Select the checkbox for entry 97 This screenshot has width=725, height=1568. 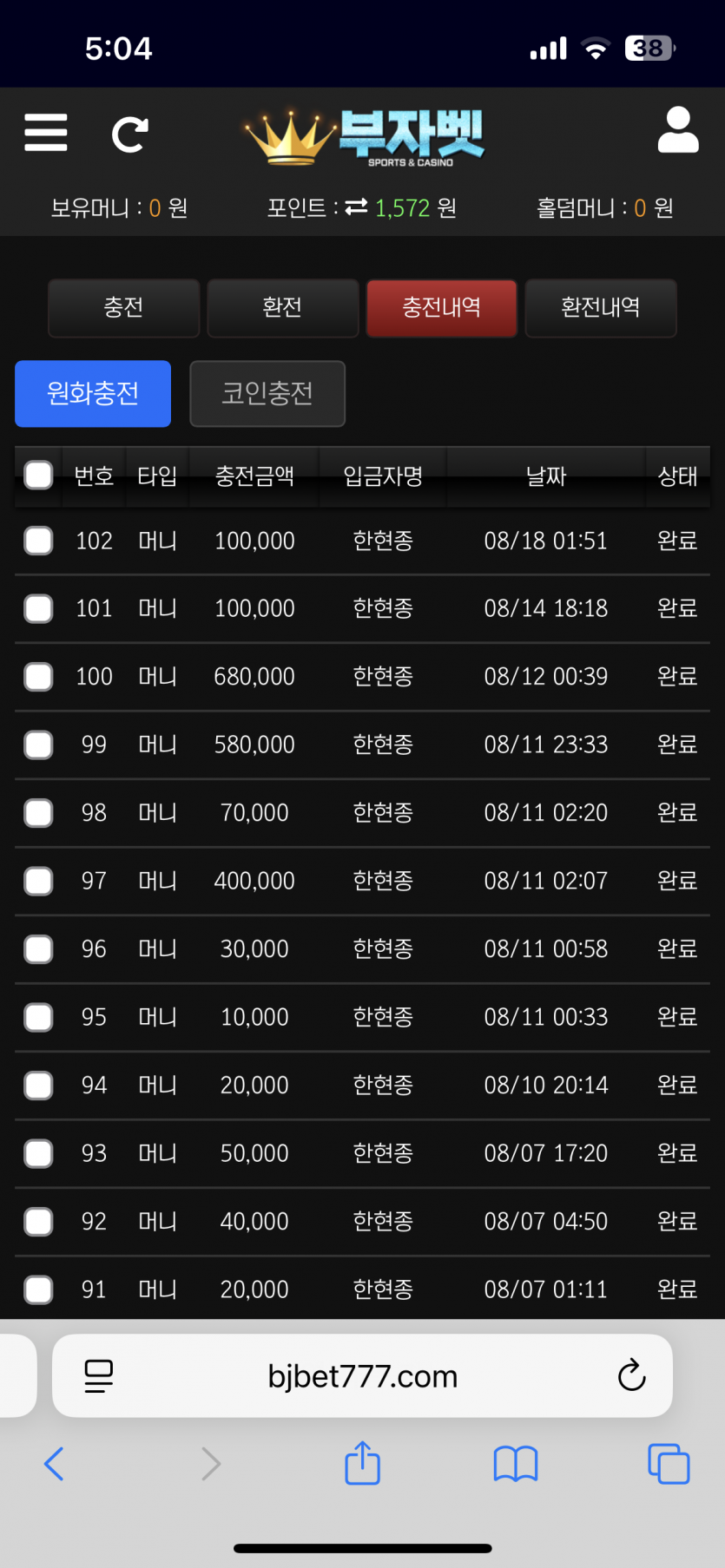click(38, 881)
